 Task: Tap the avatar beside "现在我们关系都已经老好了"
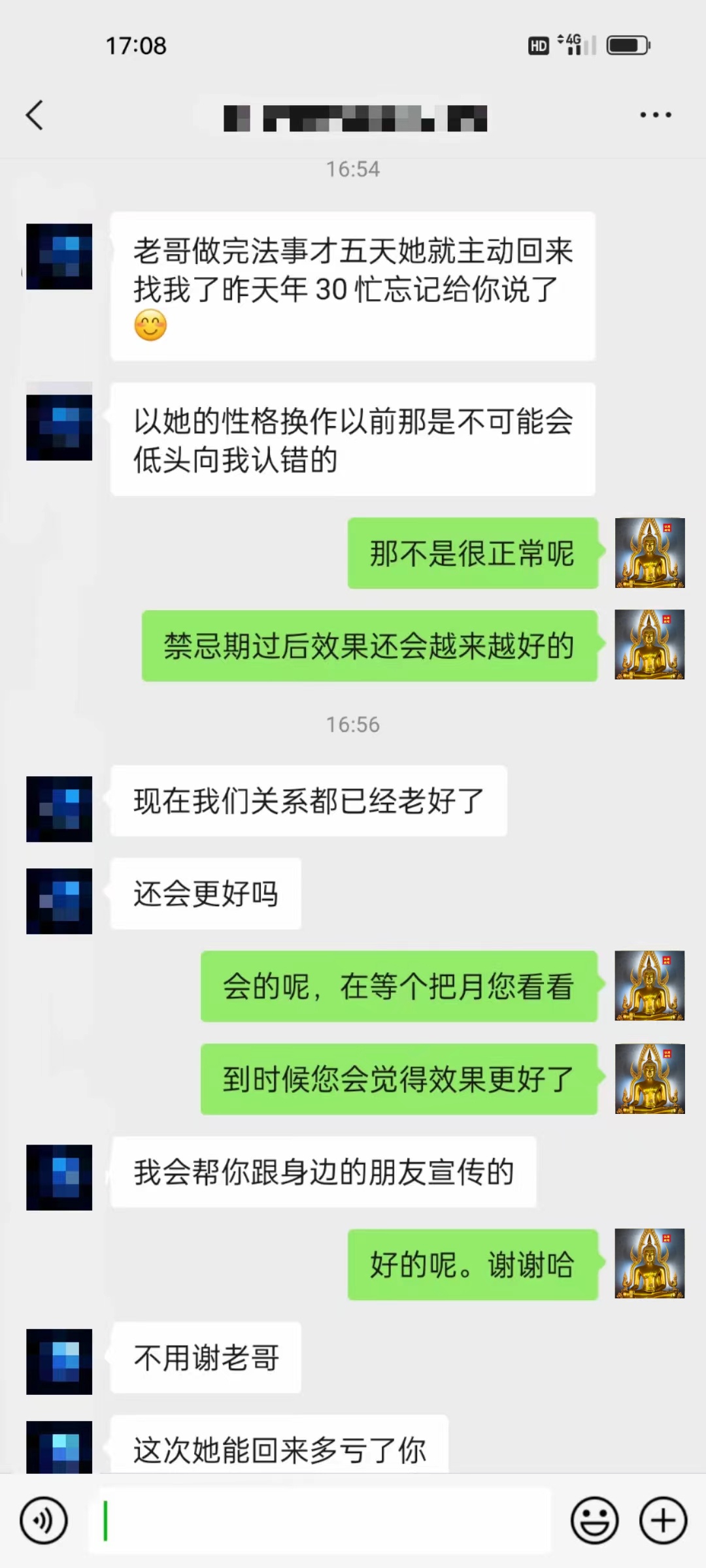pos(59,809)
